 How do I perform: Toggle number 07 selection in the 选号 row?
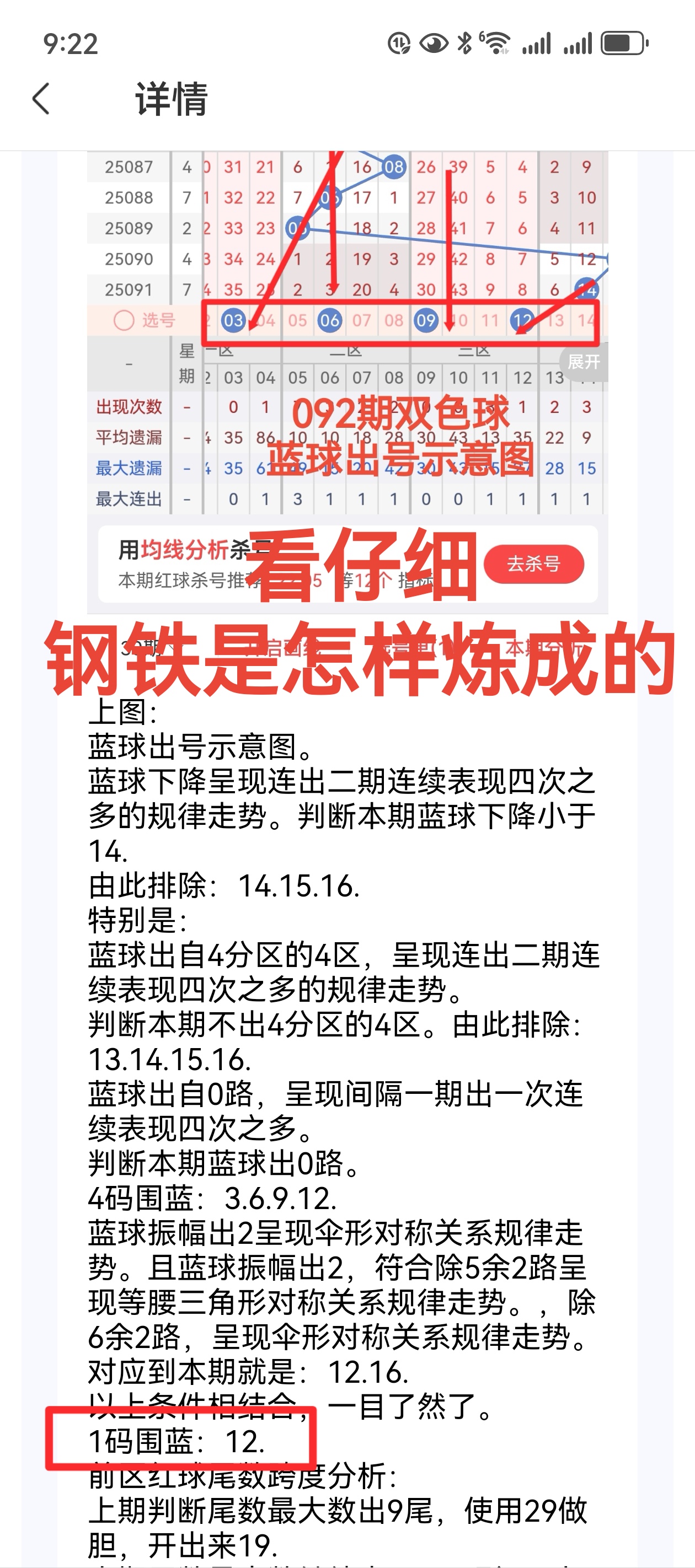[x=362, y=319]
